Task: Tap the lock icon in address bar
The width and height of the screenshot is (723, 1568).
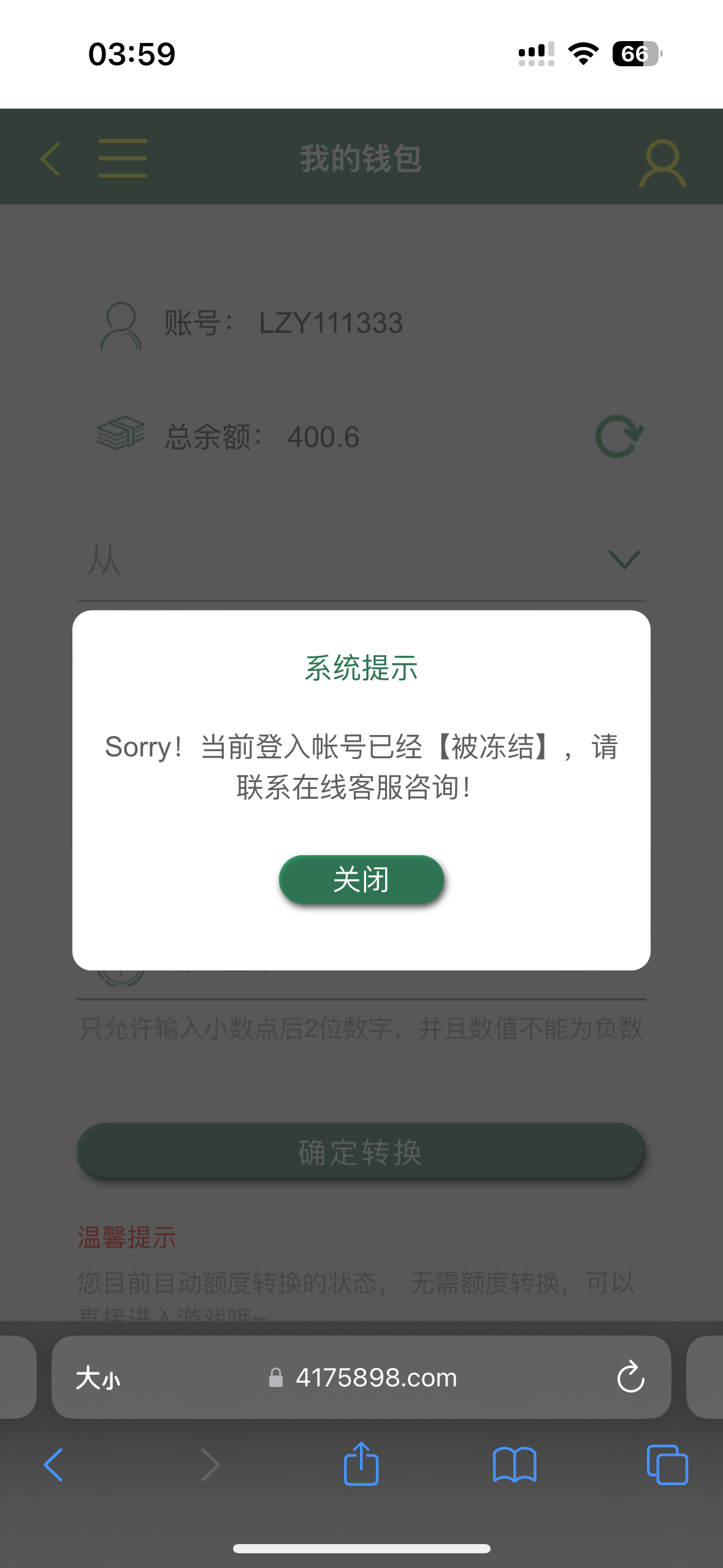Action: click(x=277, y=1377)
